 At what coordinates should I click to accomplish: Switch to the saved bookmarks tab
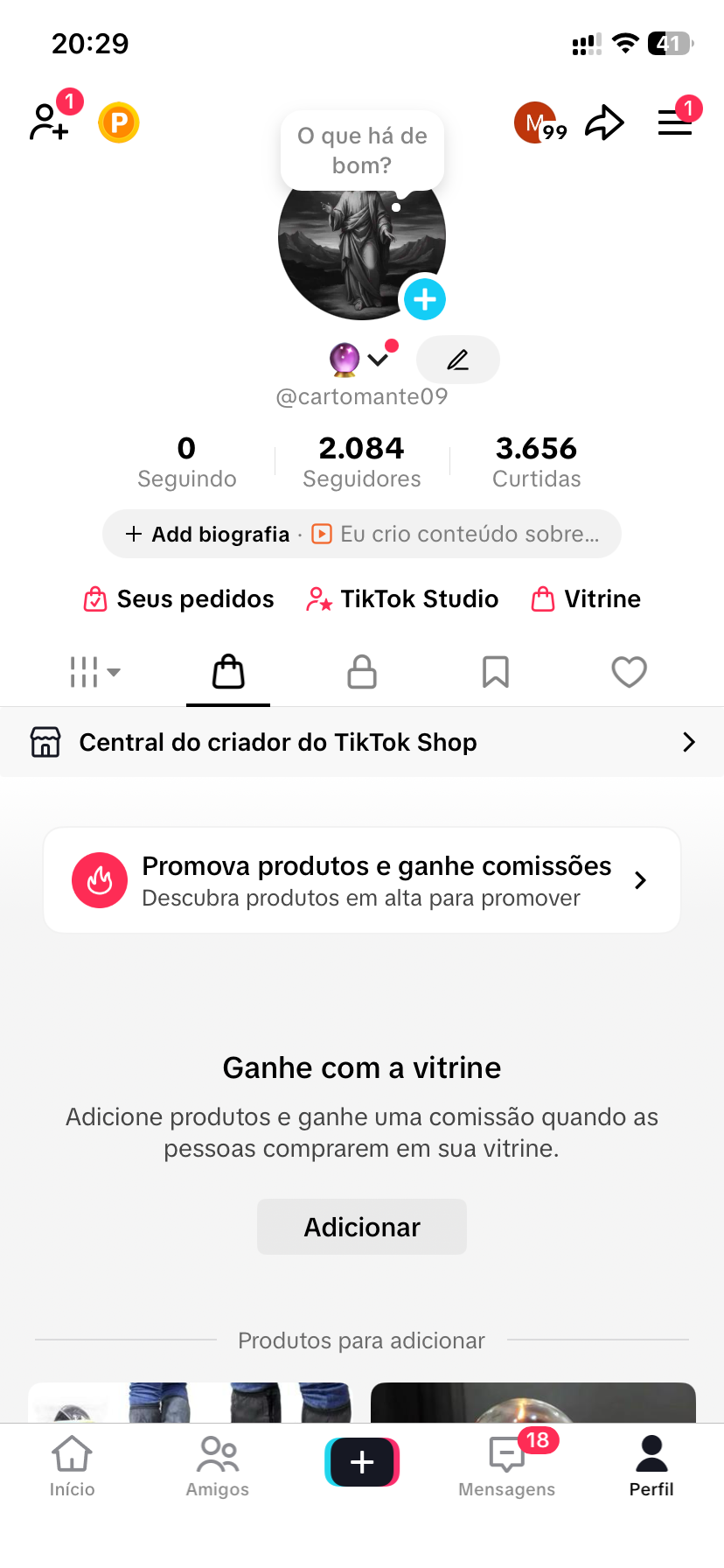point(496,672)
